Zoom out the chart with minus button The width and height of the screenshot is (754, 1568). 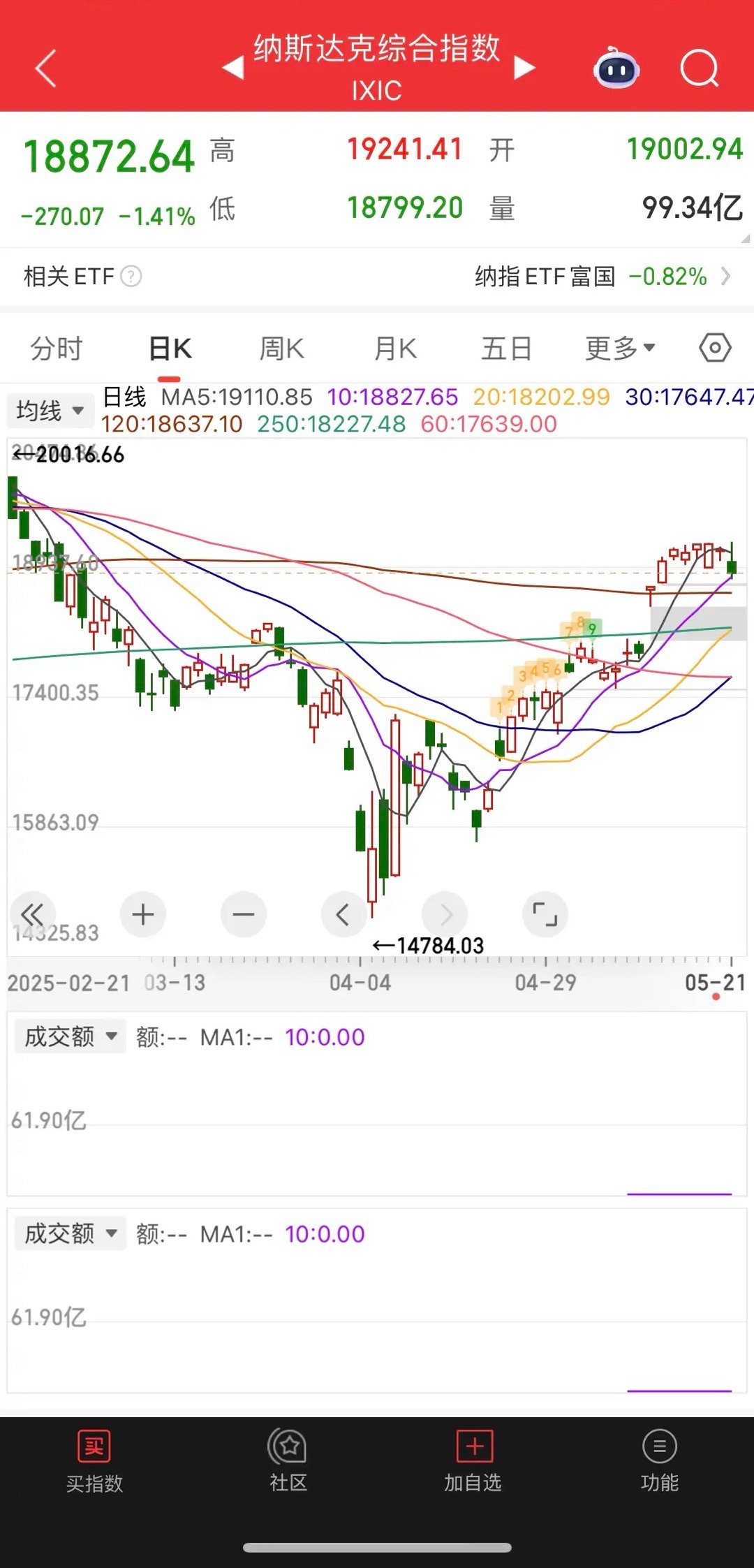point(244,914)
